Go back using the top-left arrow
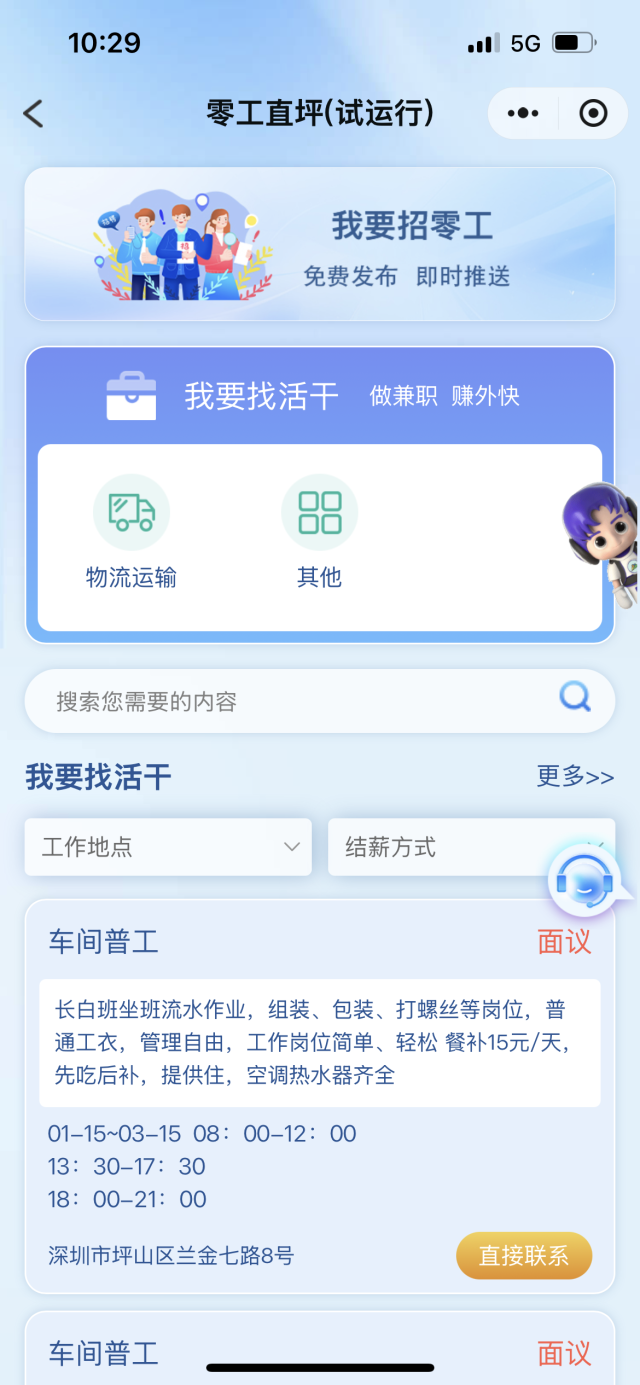This screenshot has width=640, height=1385. [x=34, y=114]
